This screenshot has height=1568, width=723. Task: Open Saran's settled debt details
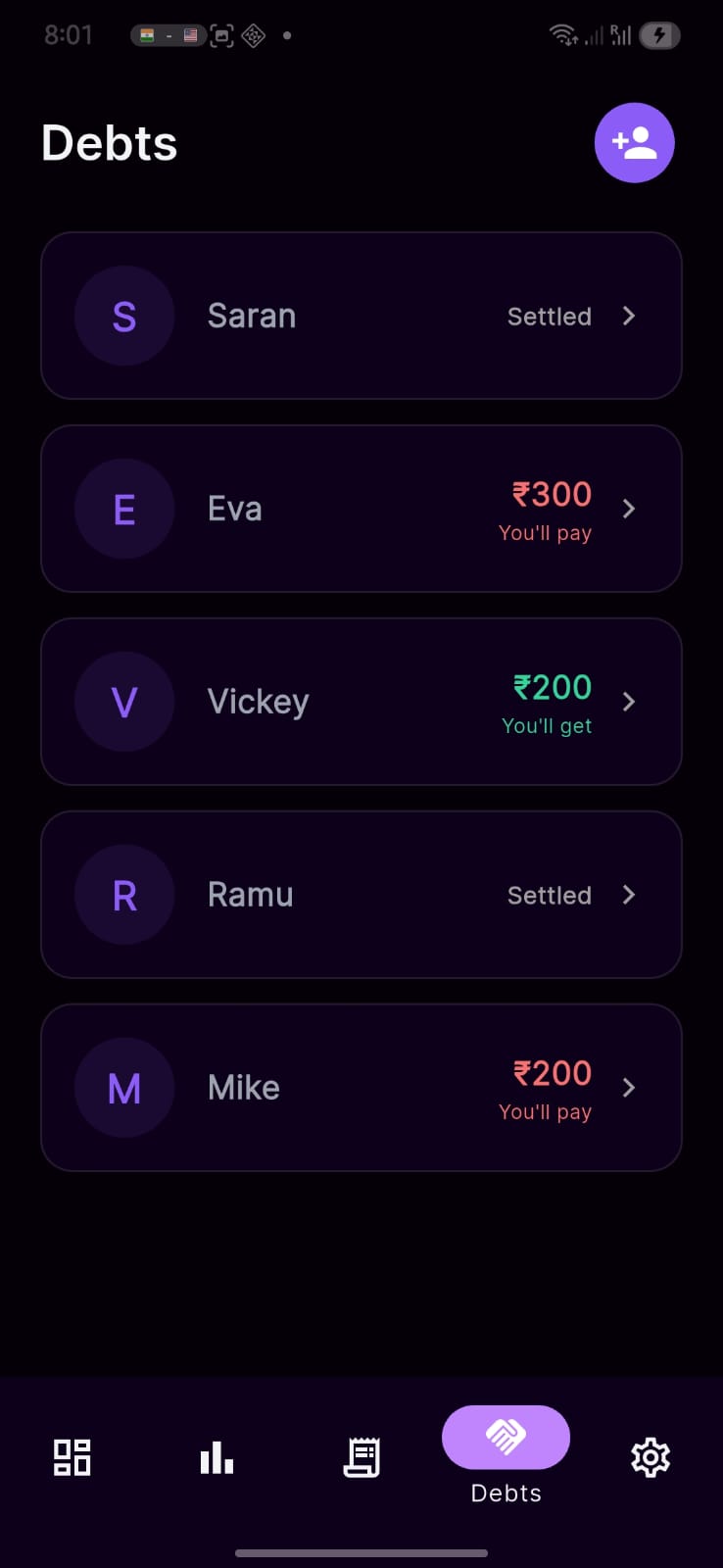coord(361,316)
